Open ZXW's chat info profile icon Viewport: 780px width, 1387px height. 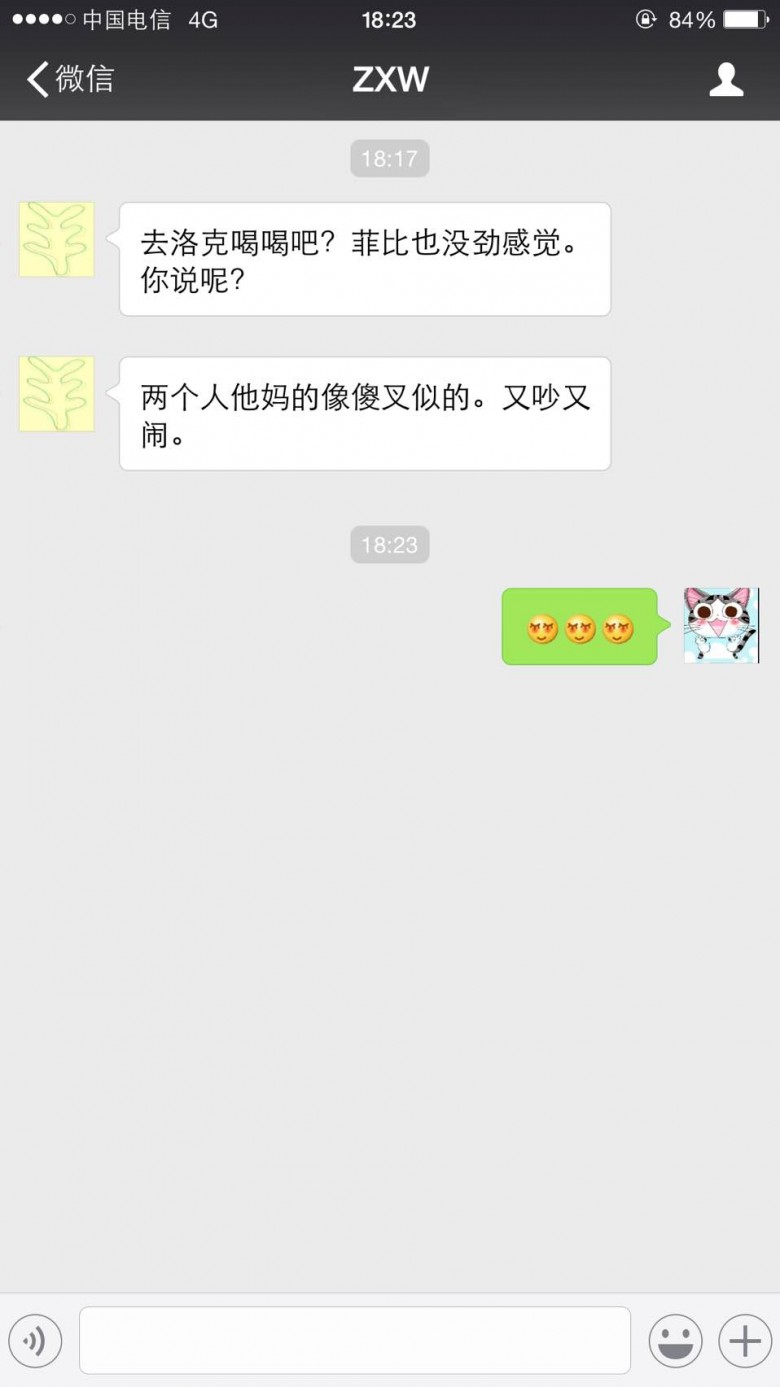(x=726, y=80)
